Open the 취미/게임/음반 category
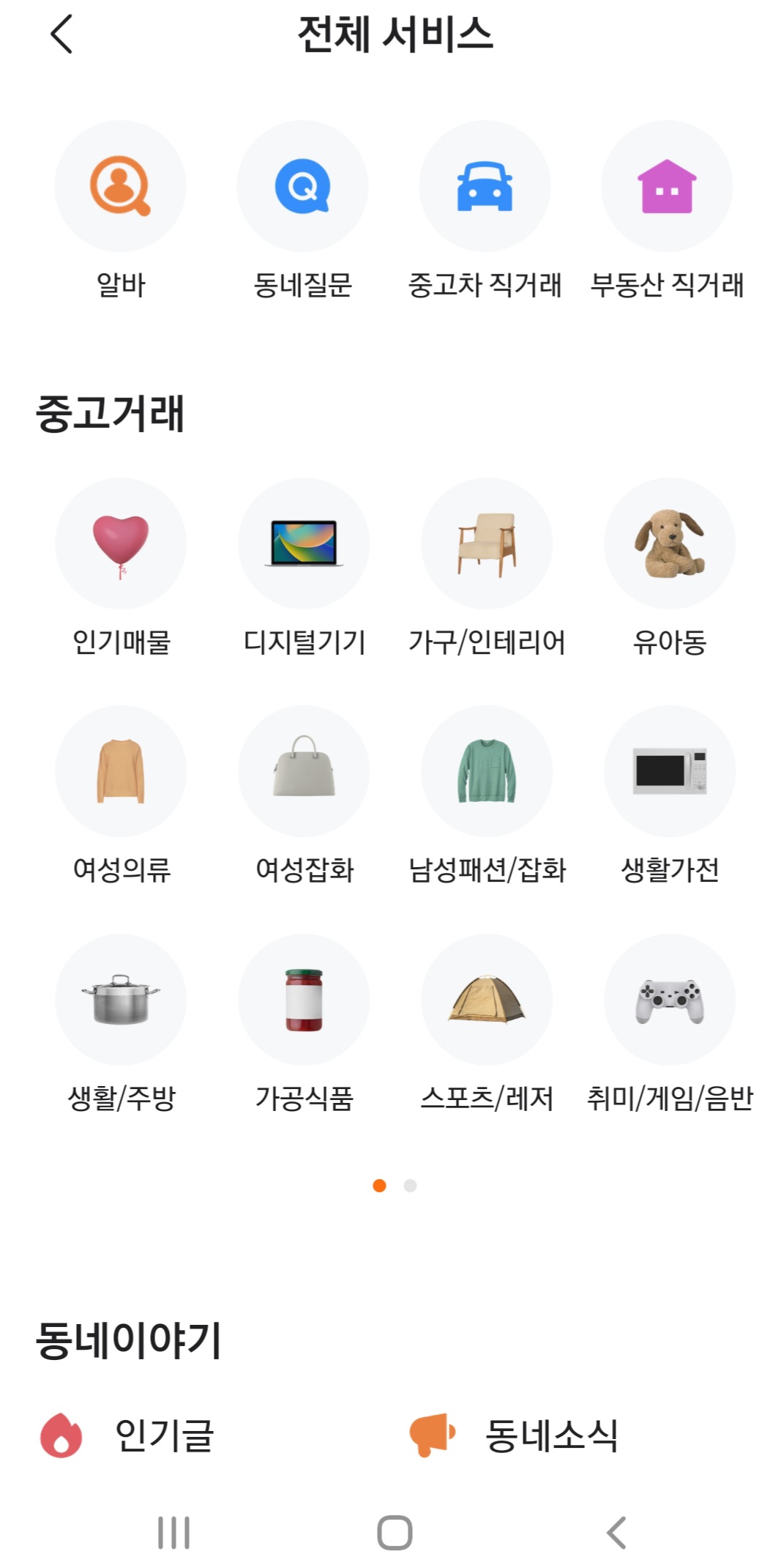Viewport: 781px width, 1568px height. [669, 1000]
